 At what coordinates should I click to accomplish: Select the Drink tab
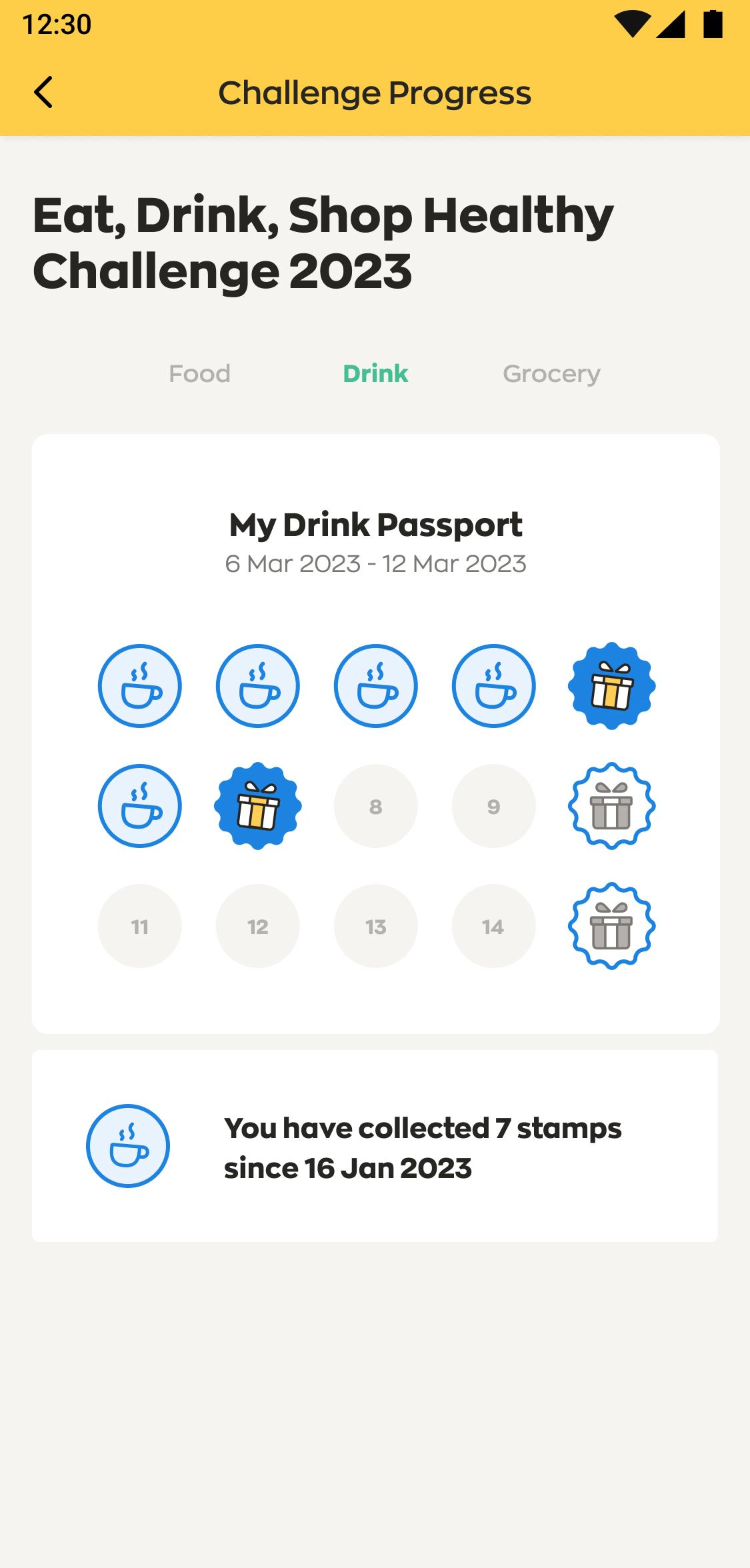tap(375, 373)
